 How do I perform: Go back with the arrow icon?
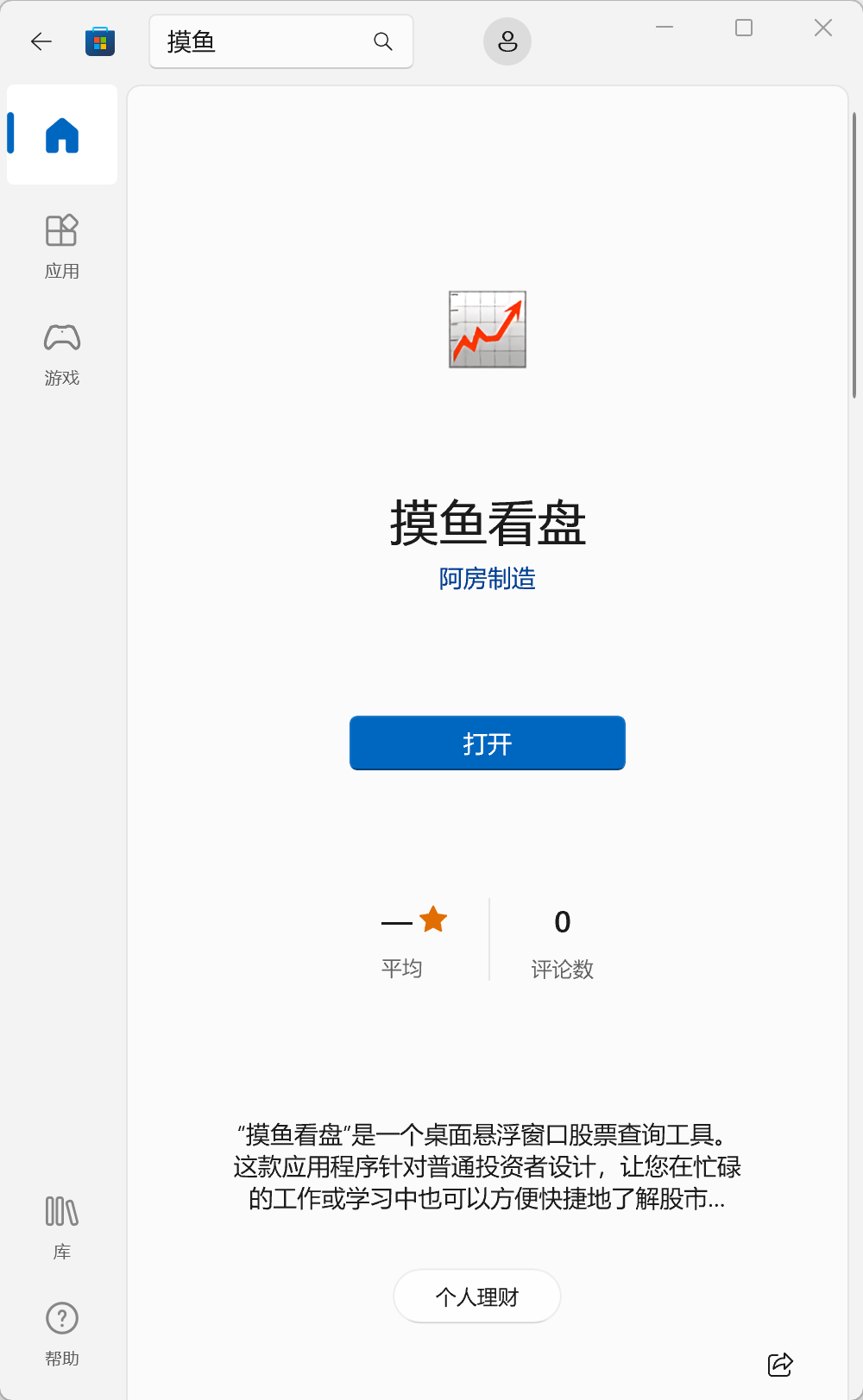41,41
